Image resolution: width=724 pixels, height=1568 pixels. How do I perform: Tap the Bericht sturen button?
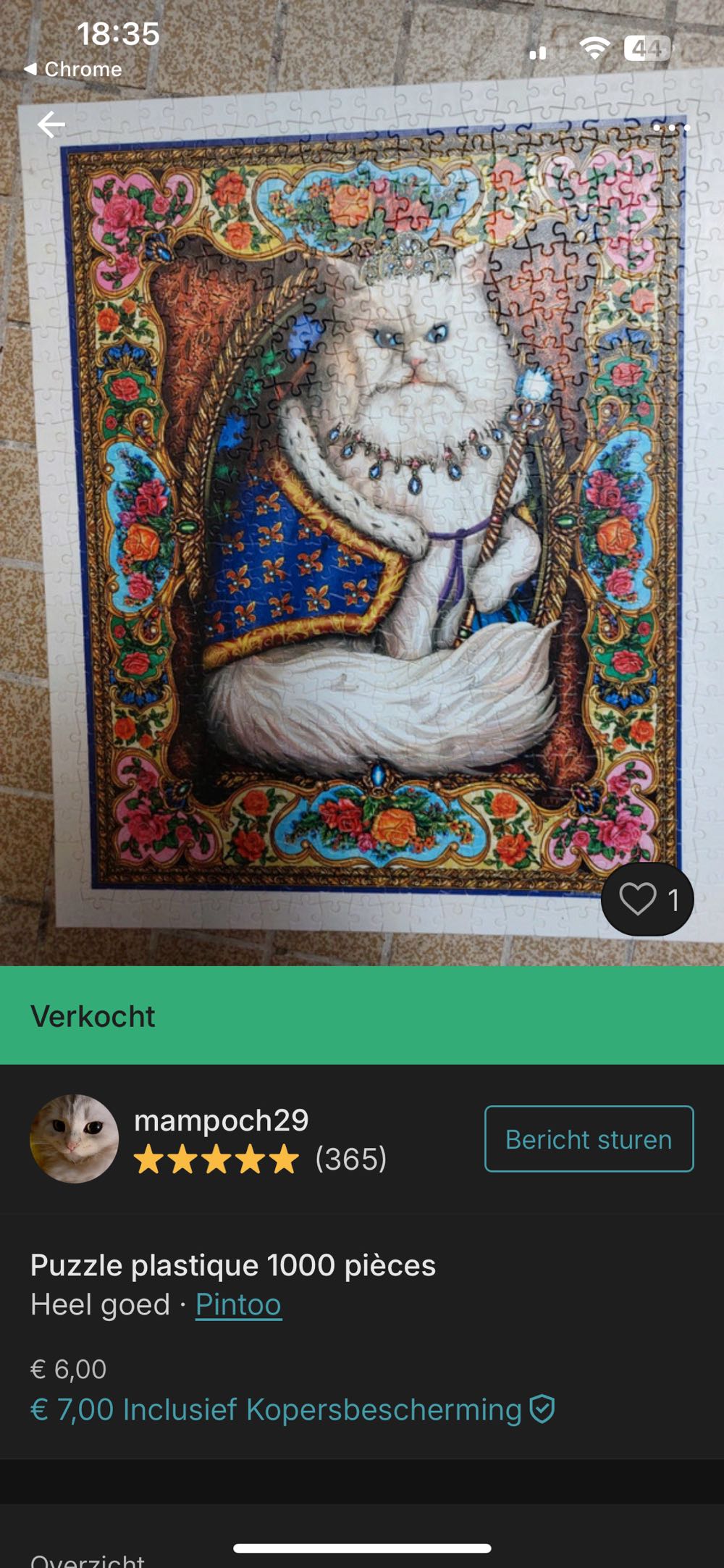tap(589, 1139)
